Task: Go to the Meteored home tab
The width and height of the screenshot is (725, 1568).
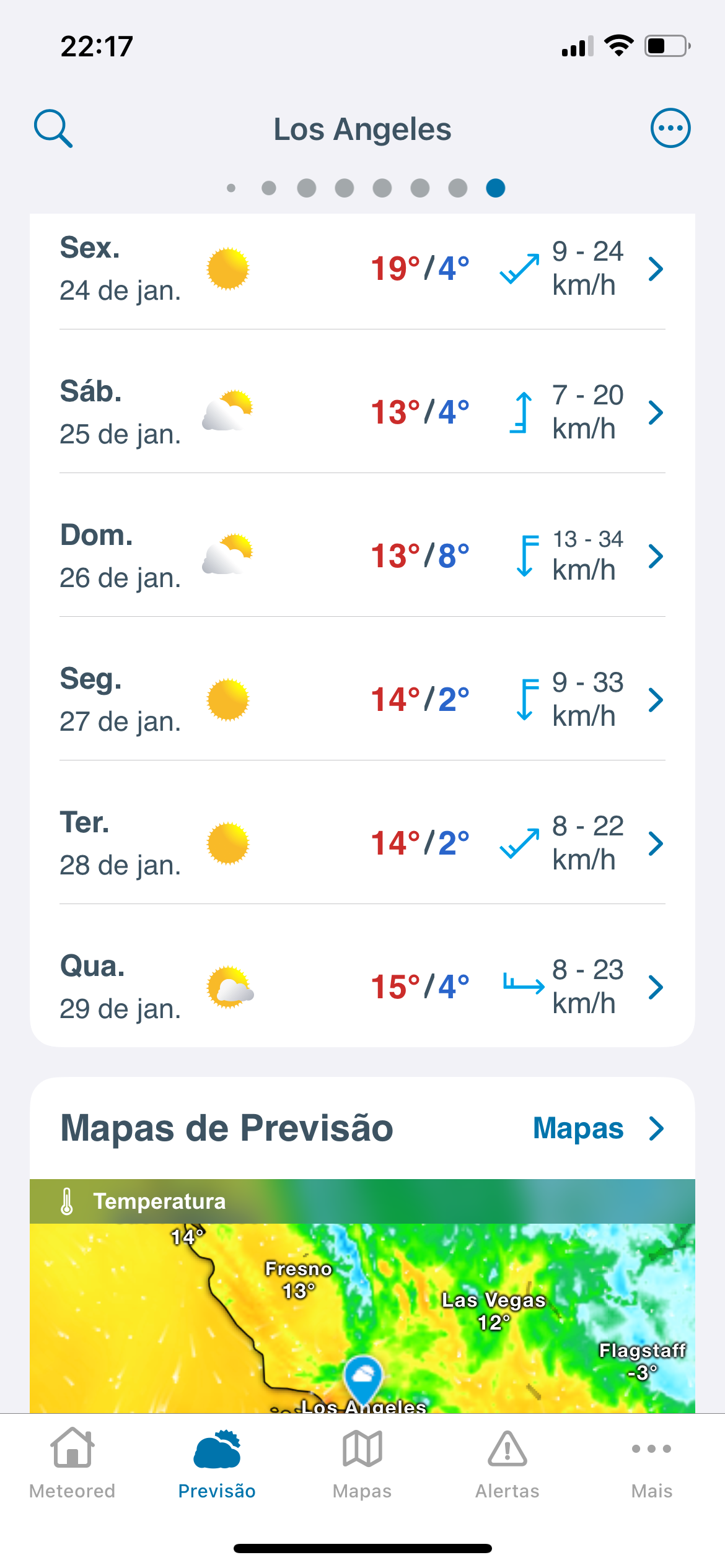Action: click(72, 1463)
